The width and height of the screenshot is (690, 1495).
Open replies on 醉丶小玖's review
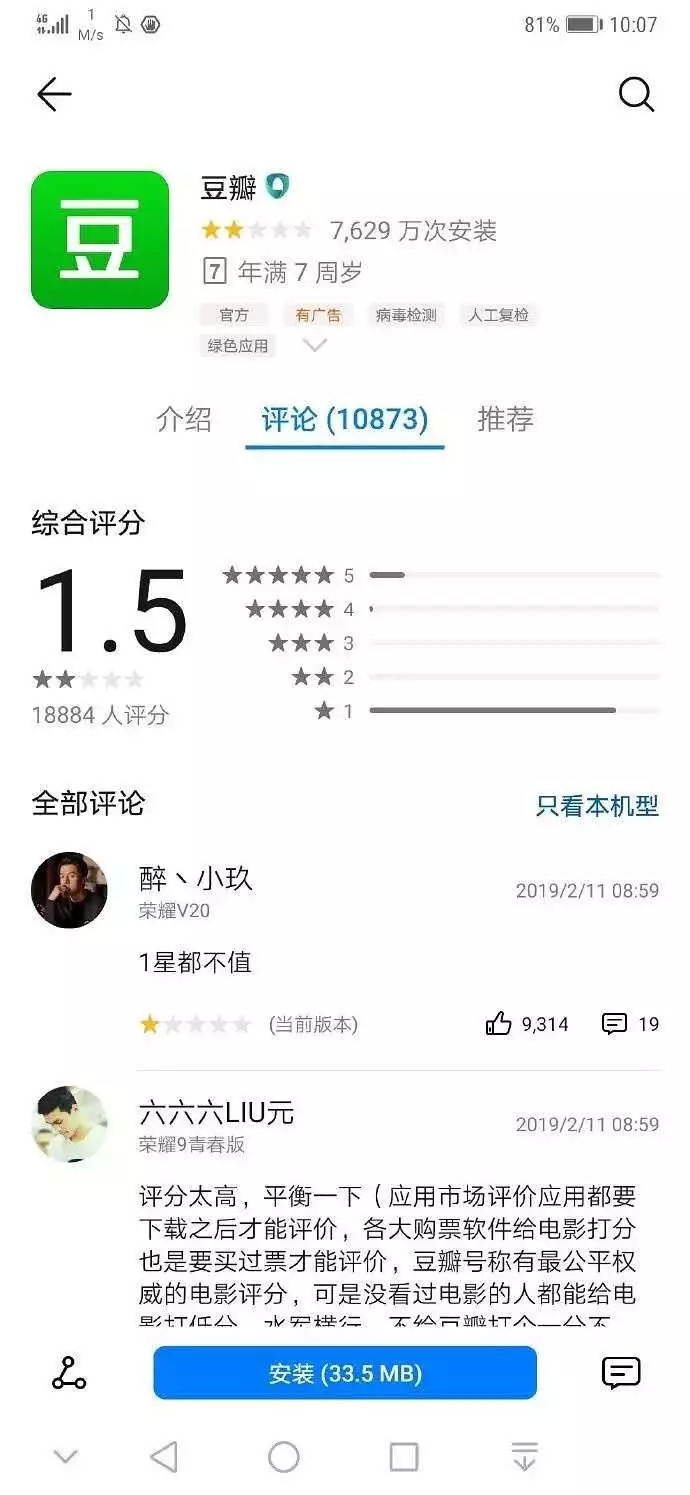[614, 1024]
